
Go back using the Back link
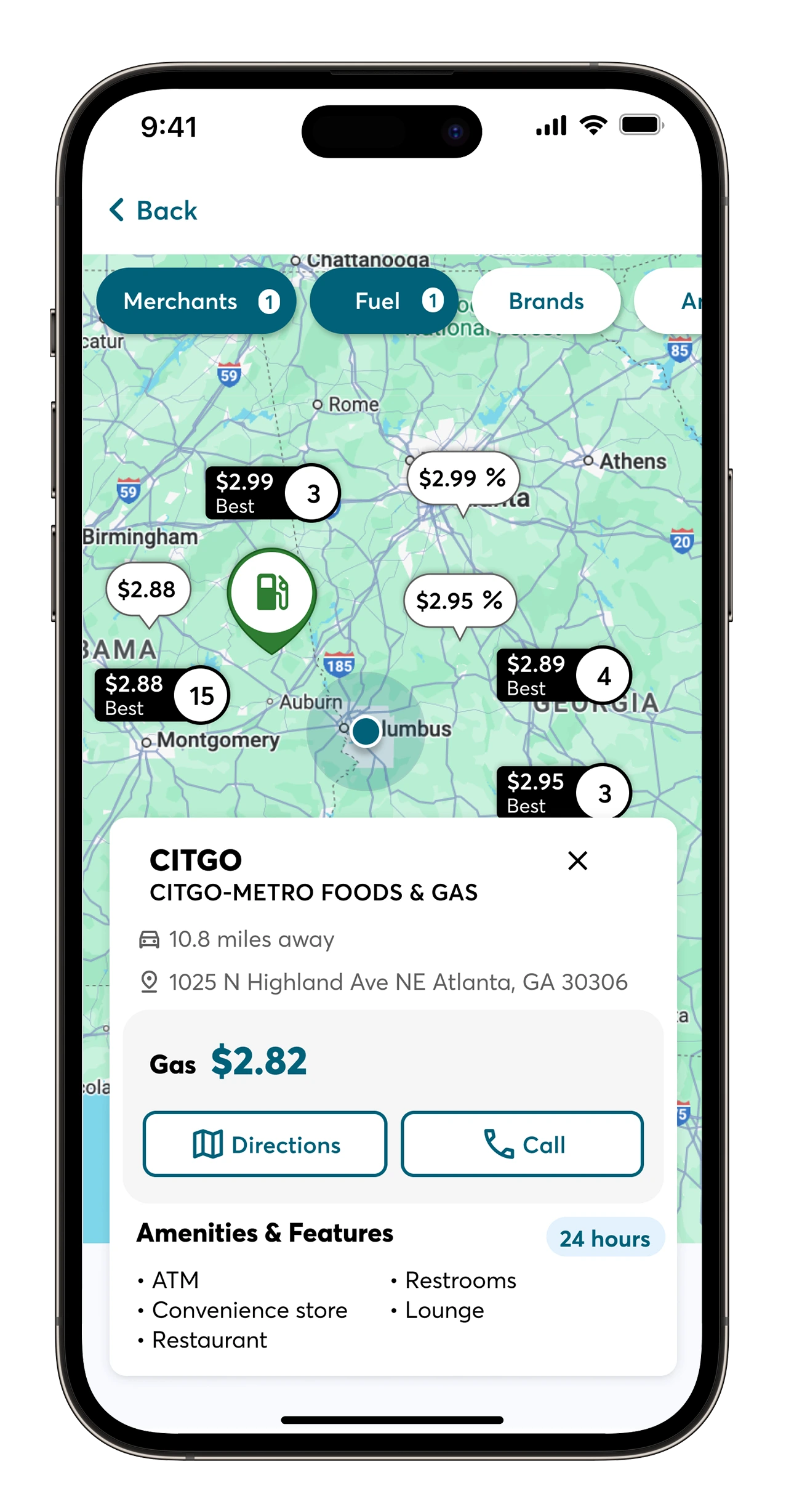pos(153,211)
